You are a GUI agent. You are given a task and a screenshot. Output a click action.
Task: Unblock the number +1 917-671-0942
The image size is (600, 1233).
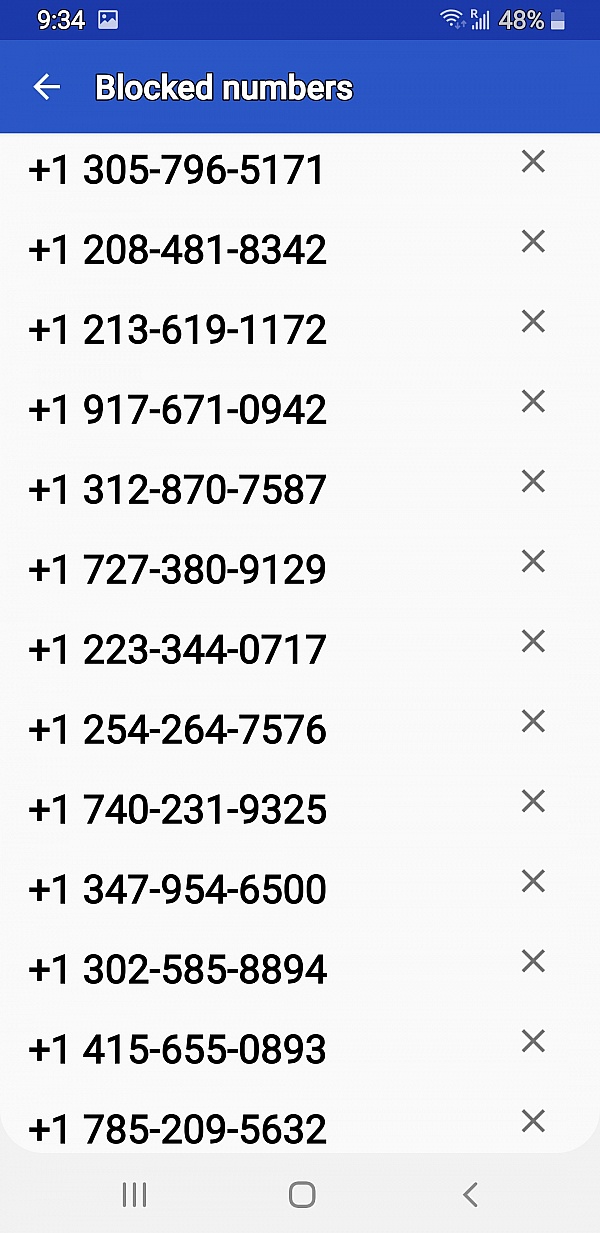(533, 402)
